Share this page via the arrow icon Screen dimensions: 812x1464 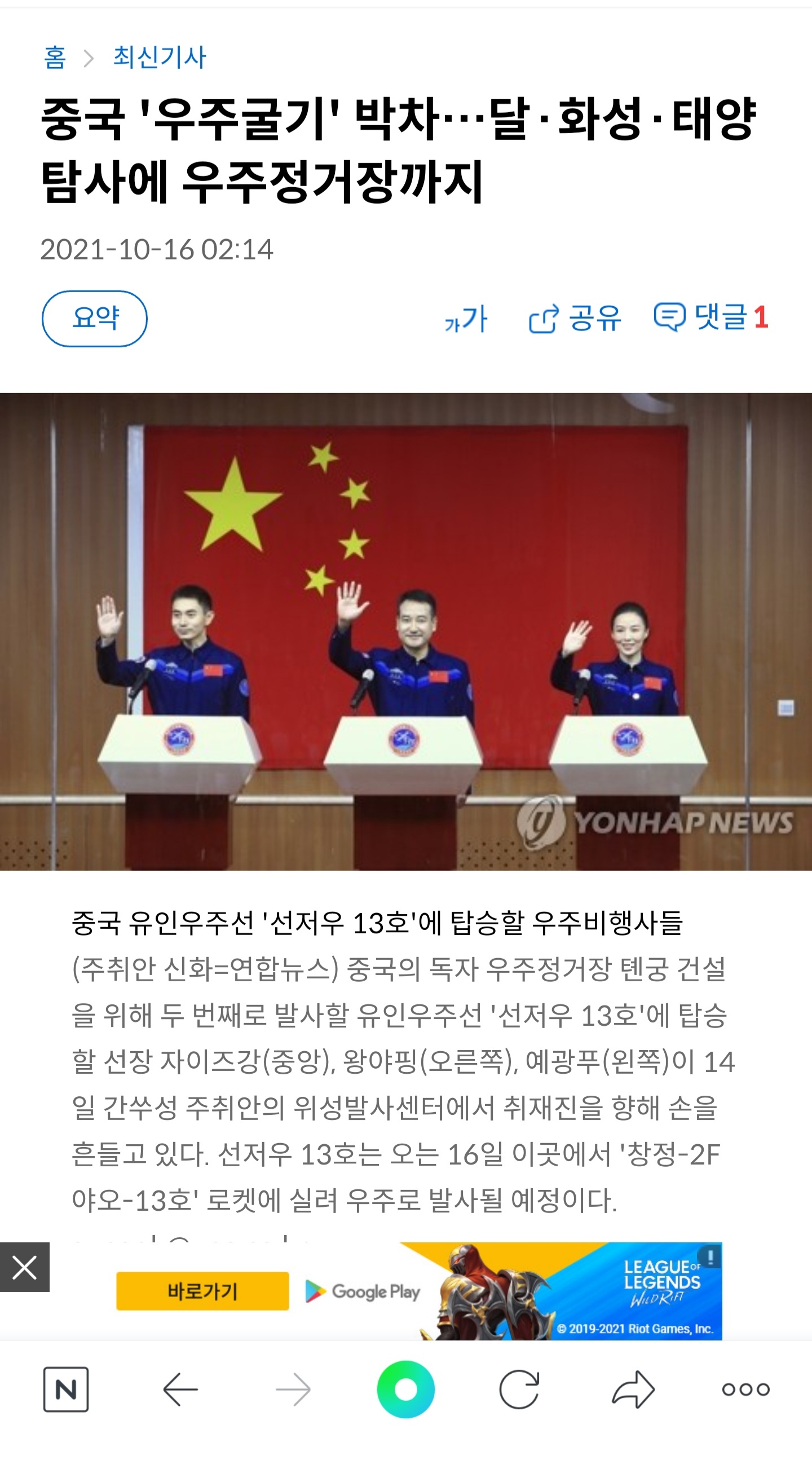click(x=633, y=1390)
